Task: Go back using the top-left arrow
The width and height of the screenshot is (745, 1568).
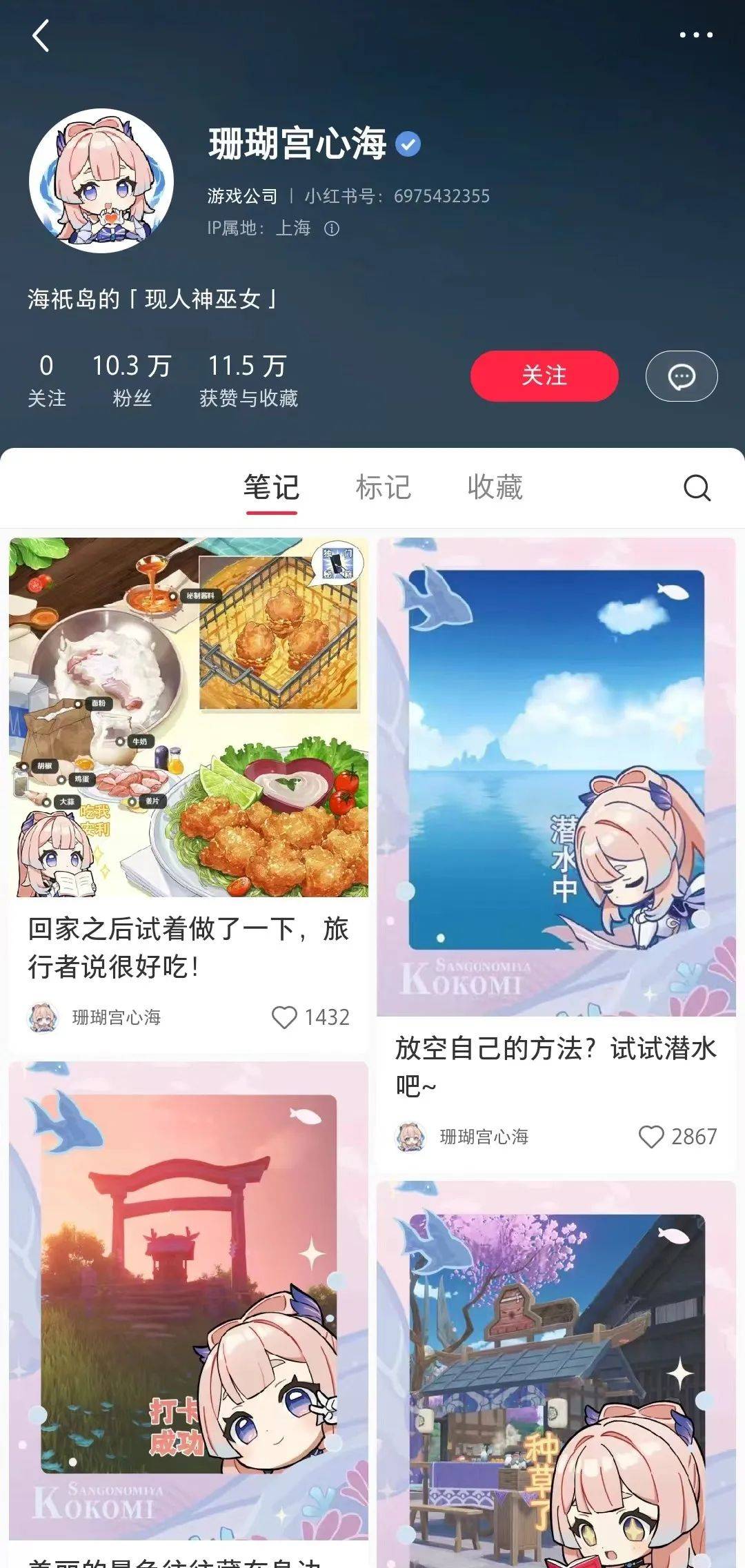Action: tap(41, 35)
